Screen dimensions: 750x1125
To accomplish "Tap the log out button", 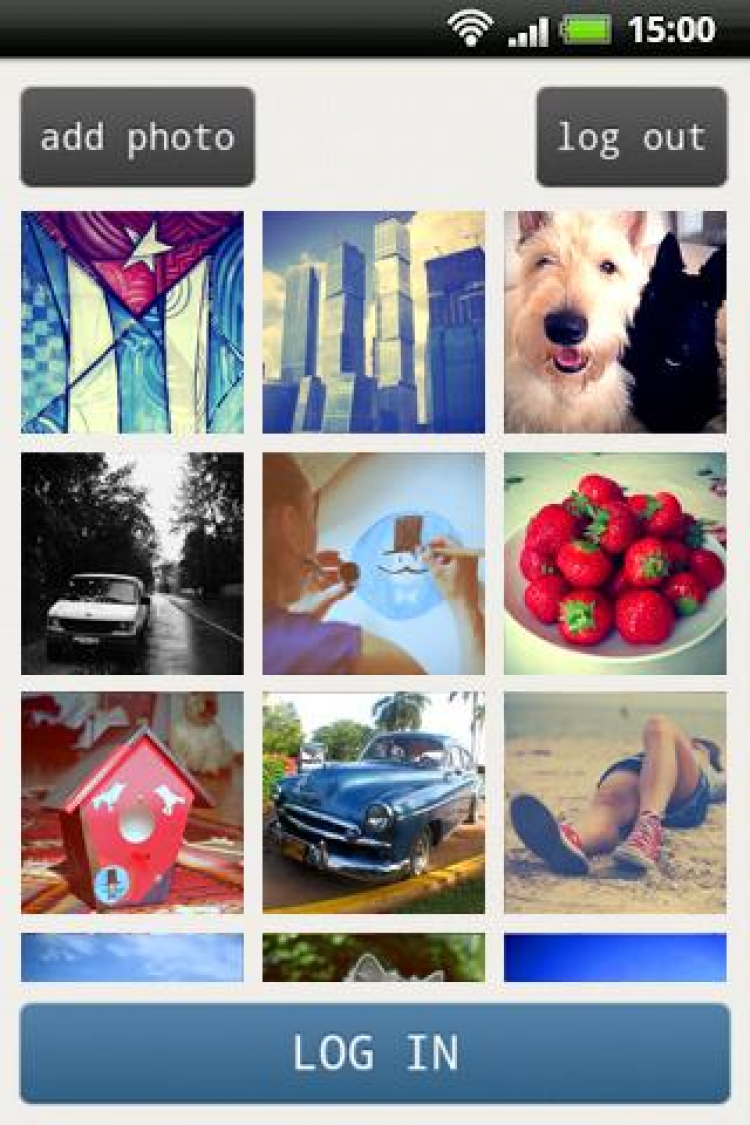I will click(x=631, y=137).
